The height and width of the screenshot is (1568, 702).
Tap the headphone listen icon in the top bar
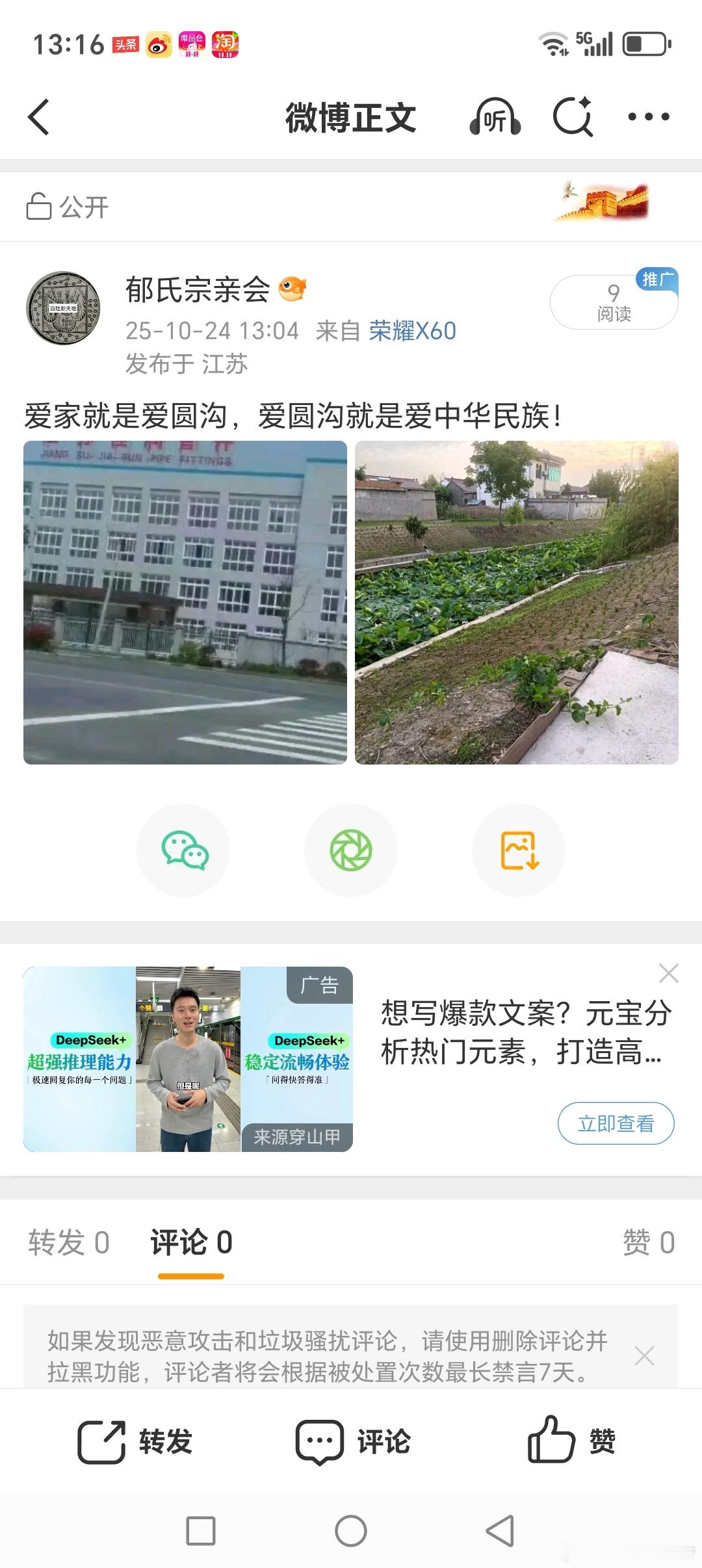click(x=495, y=117)
